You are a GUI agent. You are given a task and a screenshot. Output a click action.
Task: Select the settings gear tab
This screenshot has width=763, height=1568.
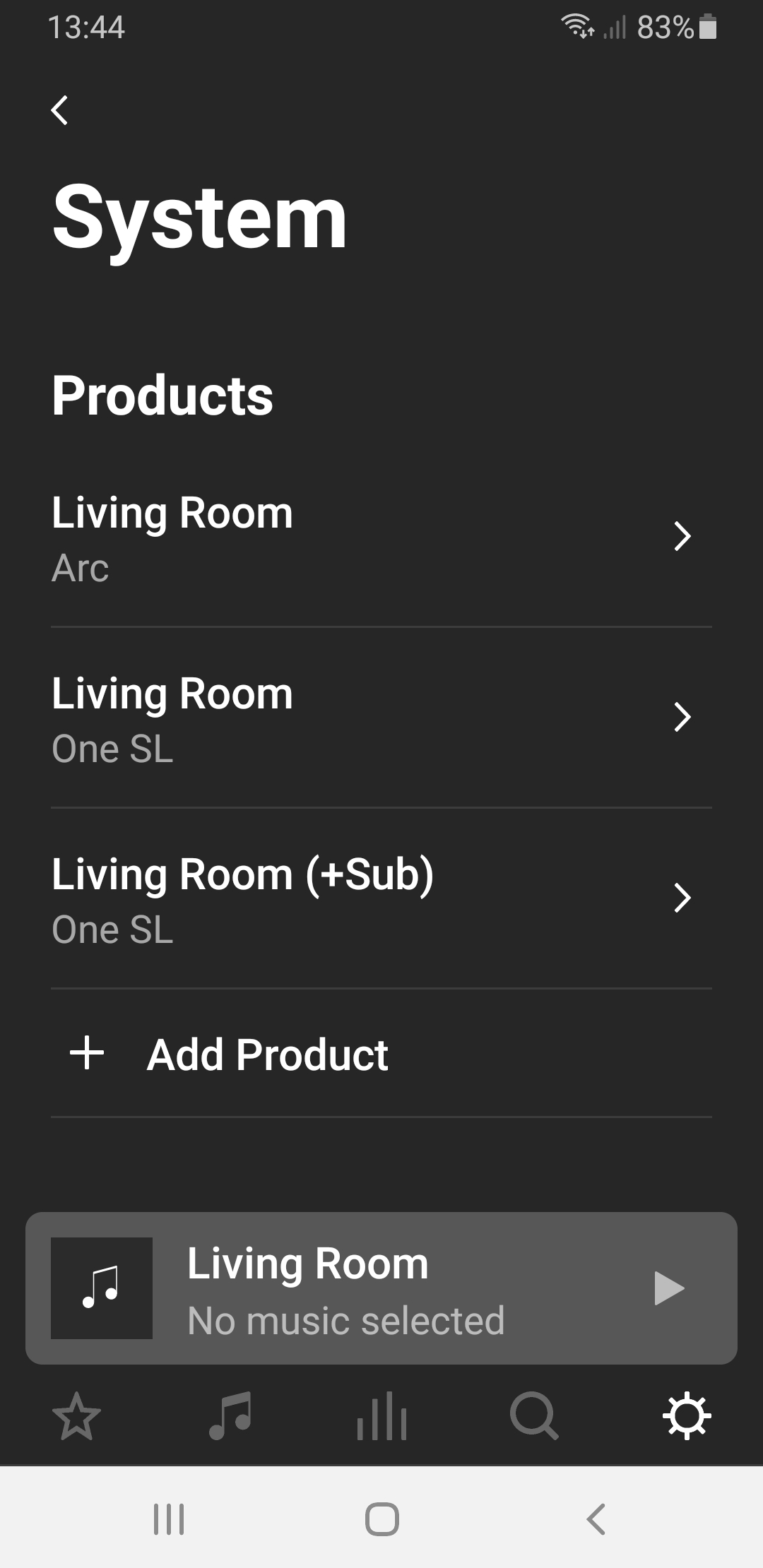point(687,1416)
